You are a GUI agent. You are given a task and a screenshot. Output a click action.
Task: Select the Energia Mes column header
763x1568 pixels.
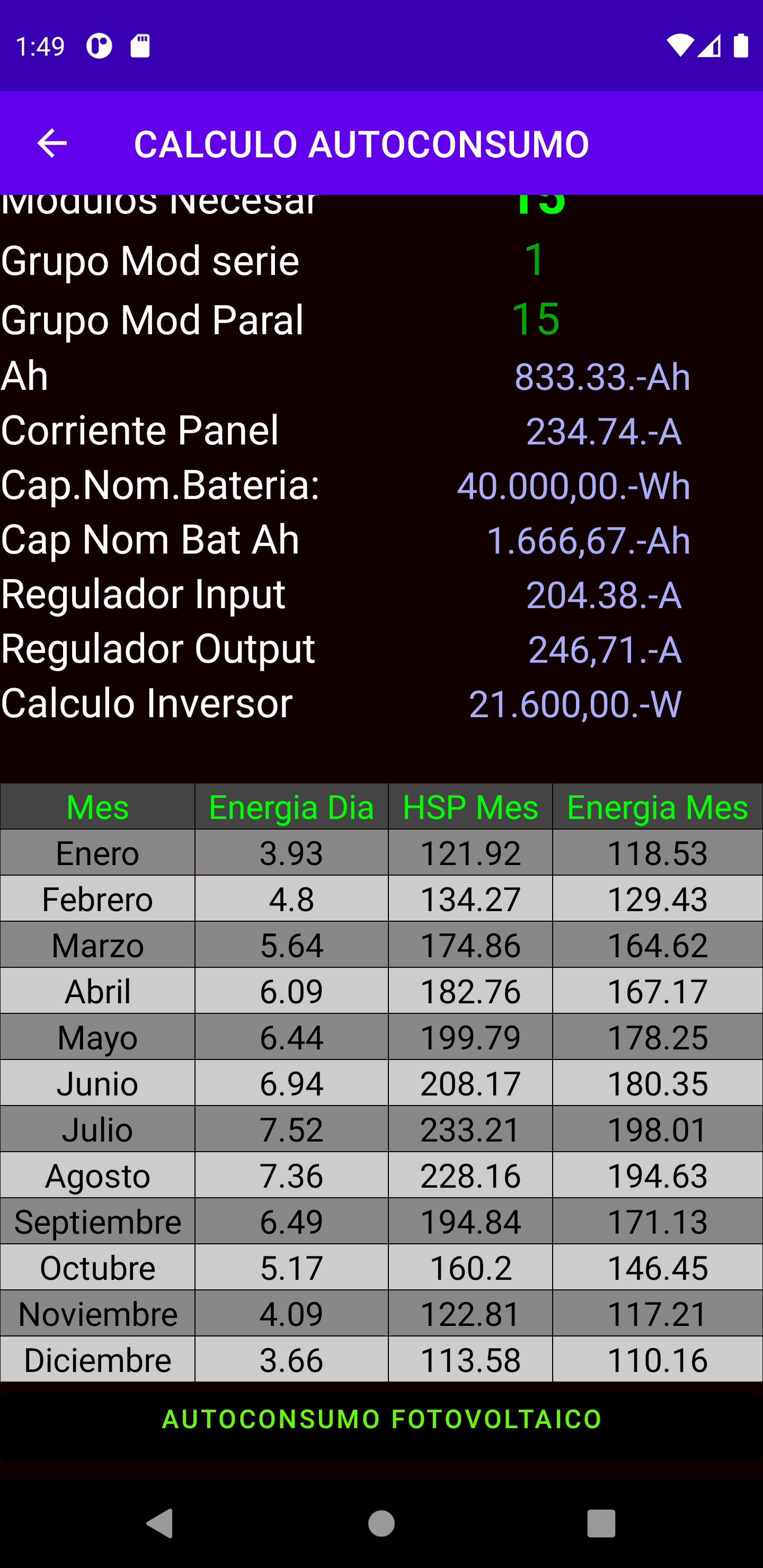coord(657,807)
